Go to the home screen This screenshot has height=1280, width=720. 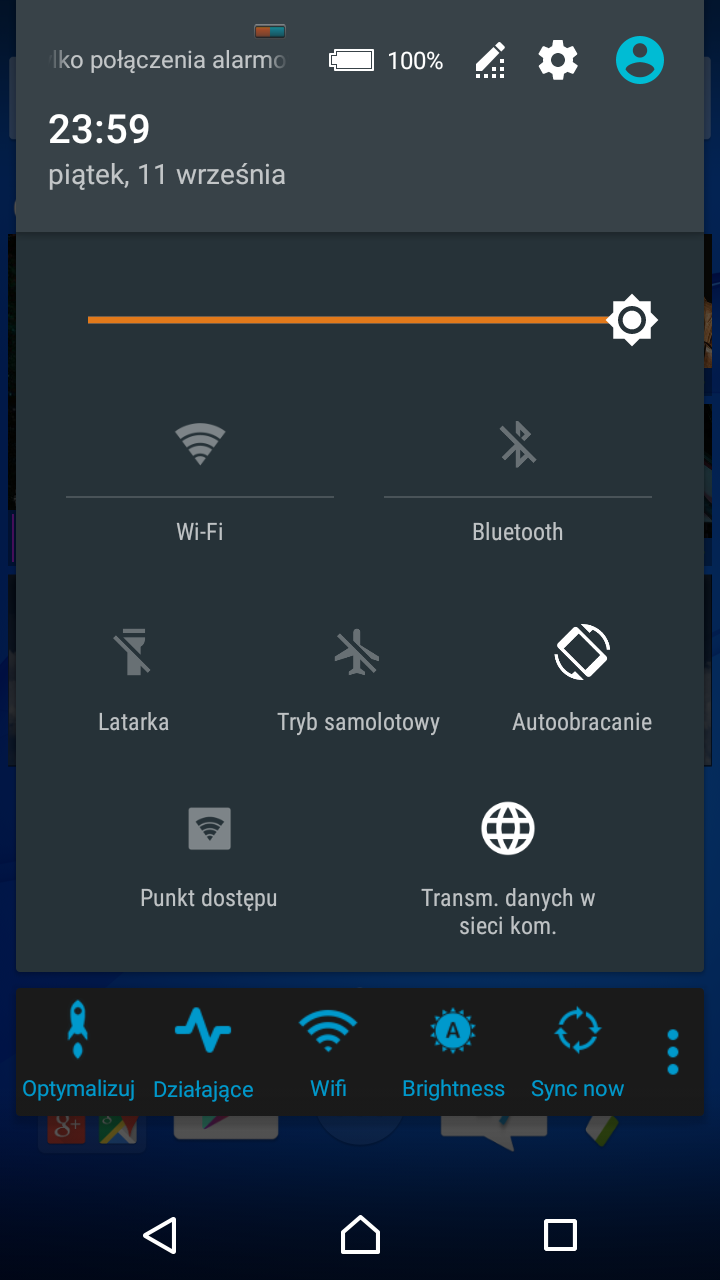(x=360, y=1235)
